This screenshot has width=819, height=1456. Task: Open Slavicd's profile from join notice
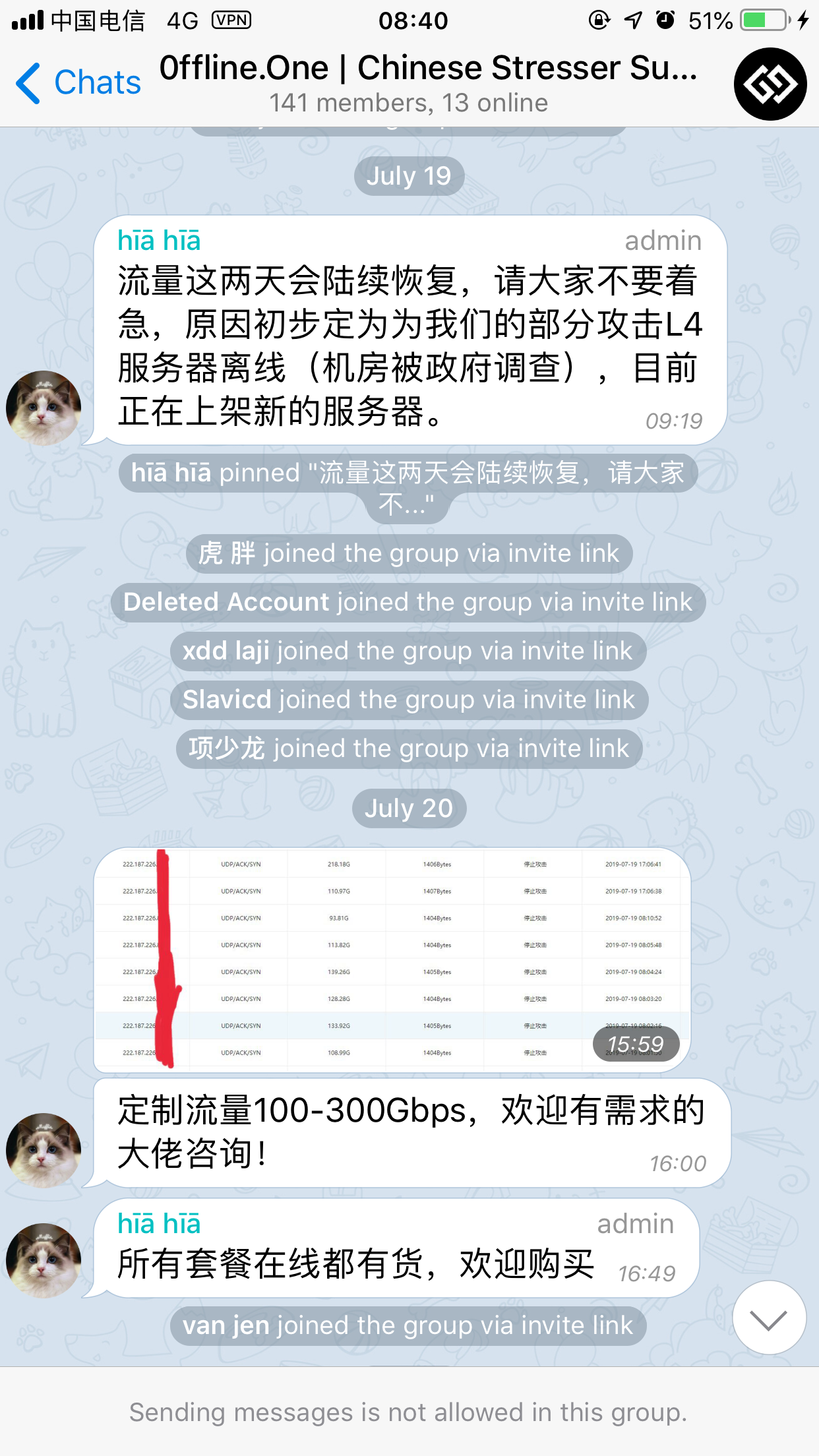click(x=227, y=700)
